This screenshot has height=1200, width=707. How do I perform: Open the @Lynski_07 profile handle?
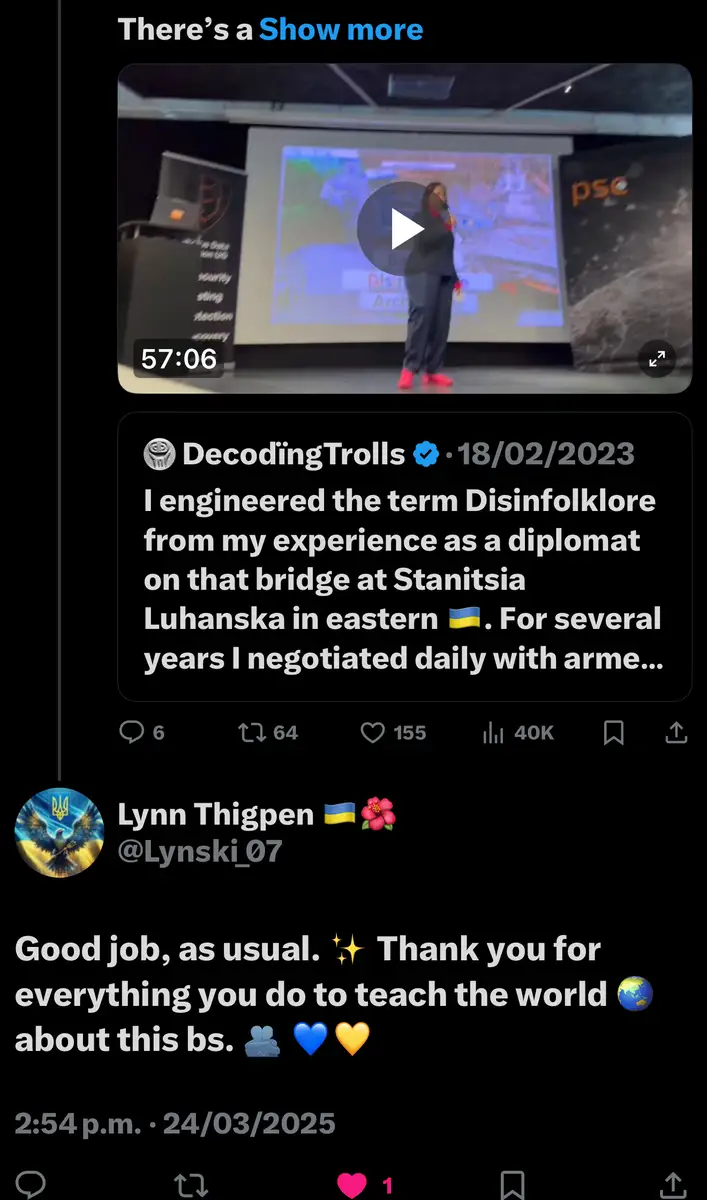click(200, 851)
